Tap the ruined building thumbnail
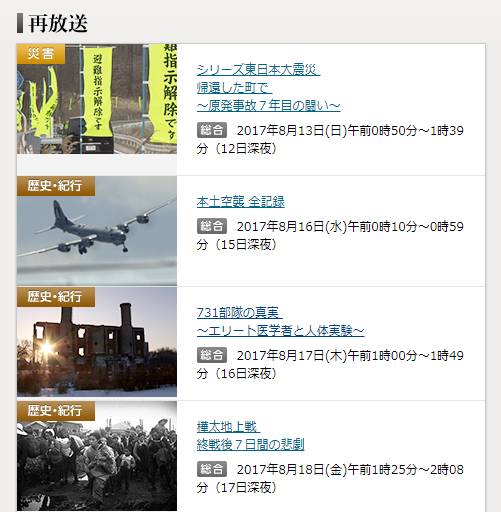 point(97,342)
